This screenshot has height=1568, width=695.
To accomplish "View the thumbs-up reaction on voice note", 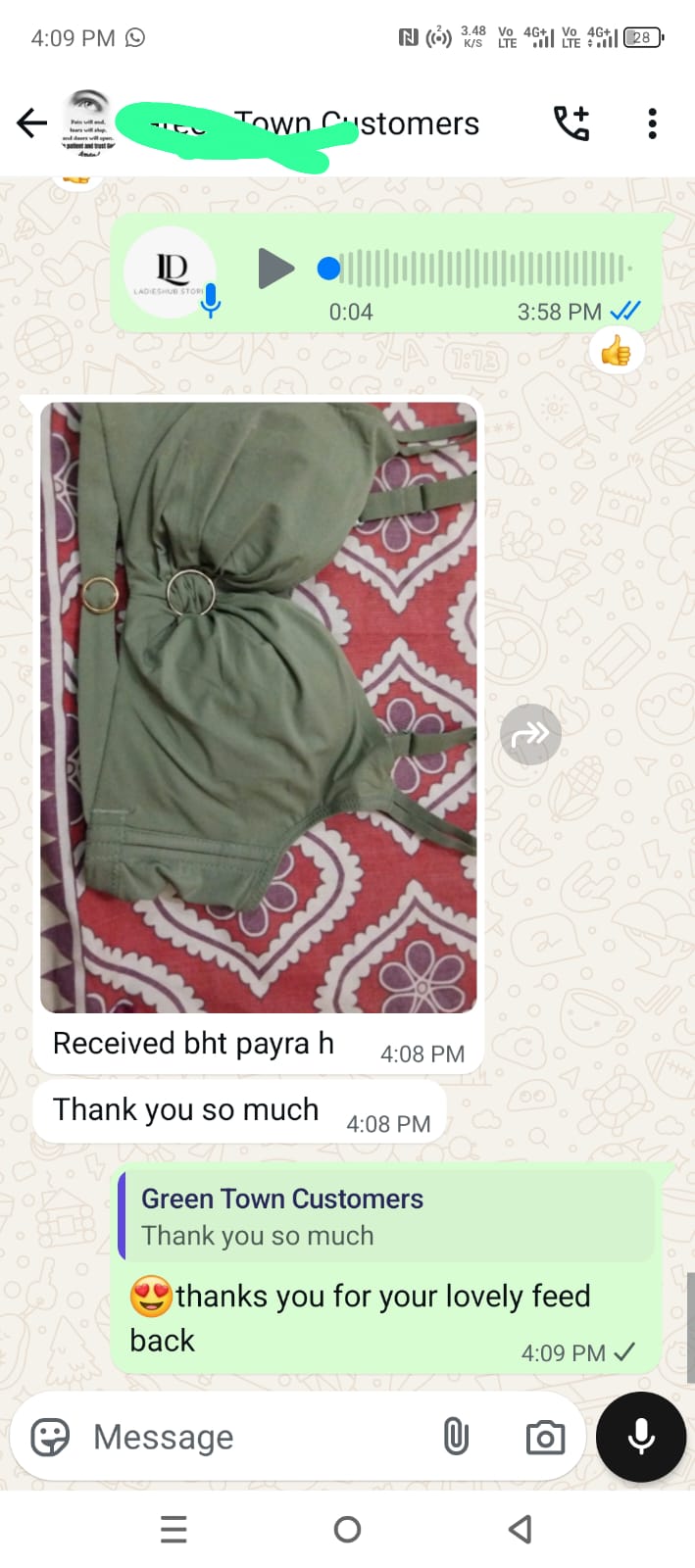I will tap(616, 351).
